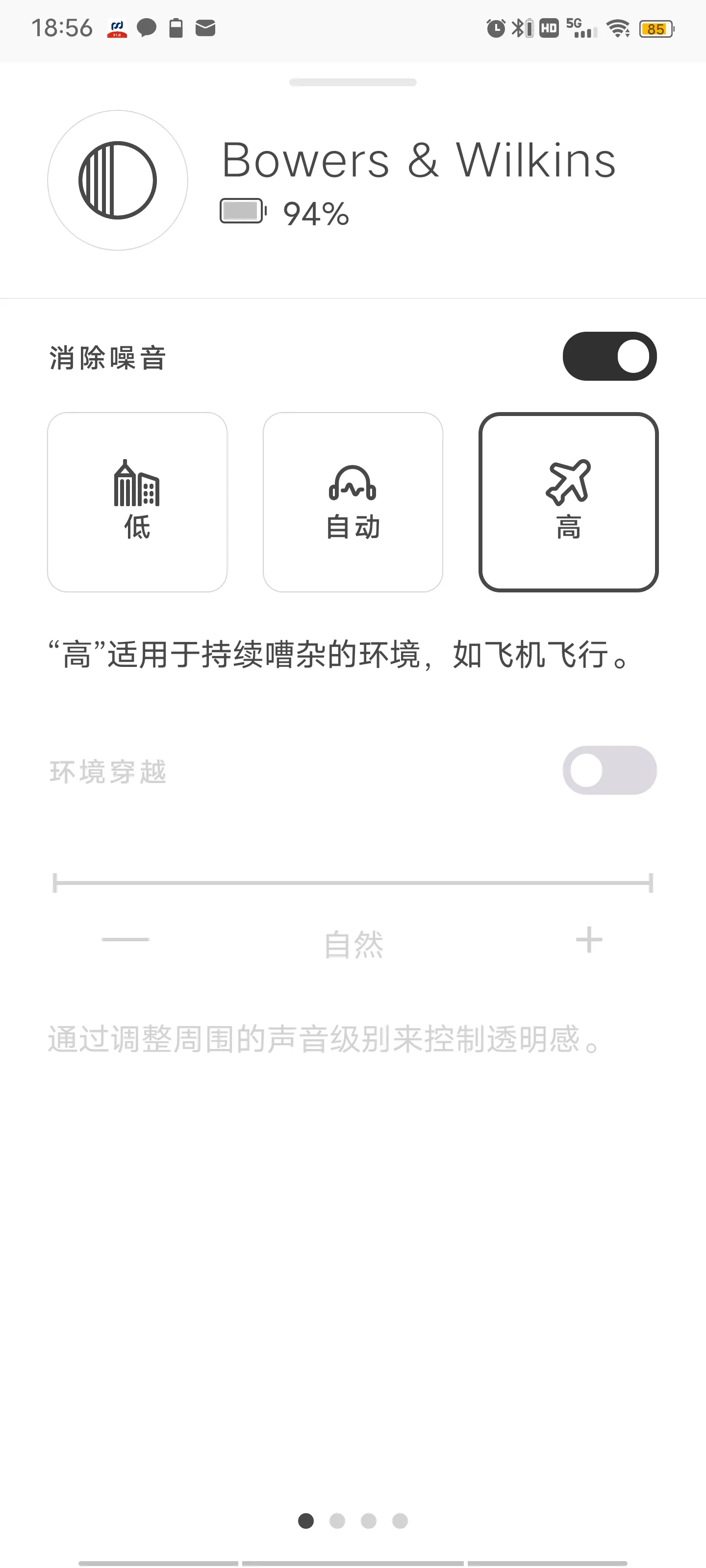
Task: Tap the sheet drag handle at top
Action: coord(353,82)
